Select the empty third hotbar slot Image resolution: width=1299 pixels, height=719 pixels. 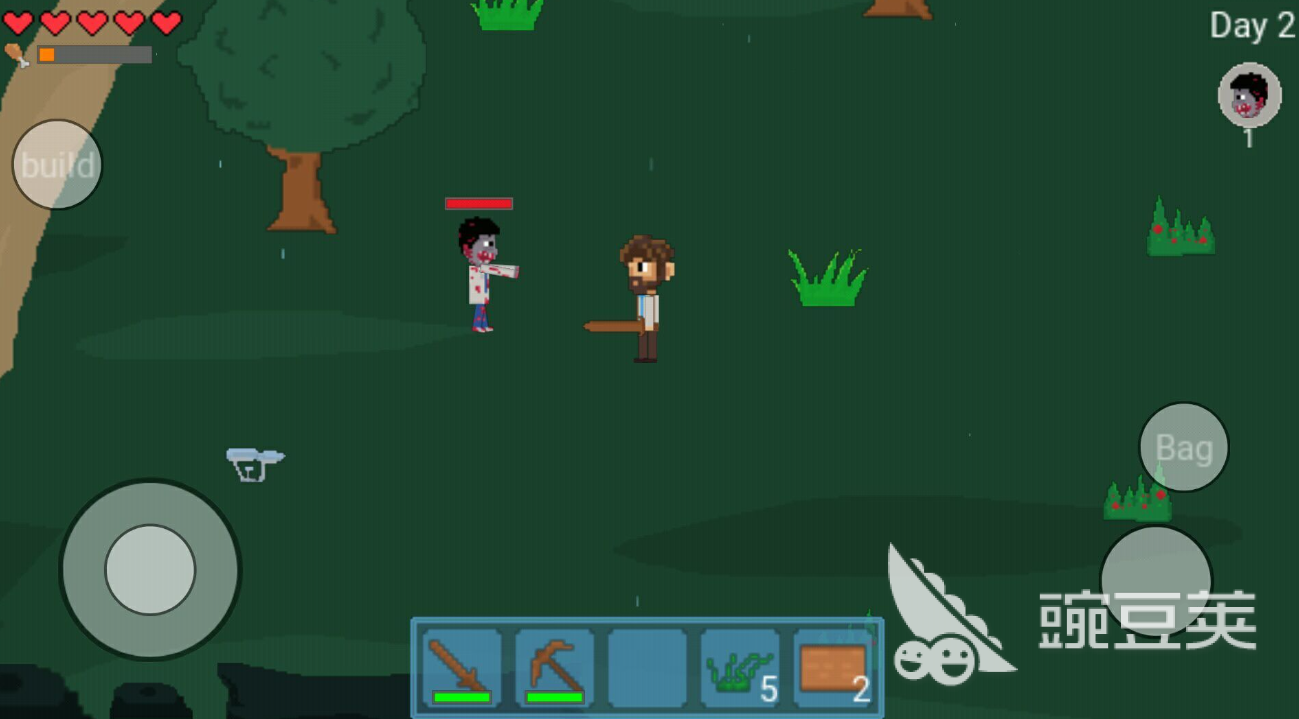(647, 667)
